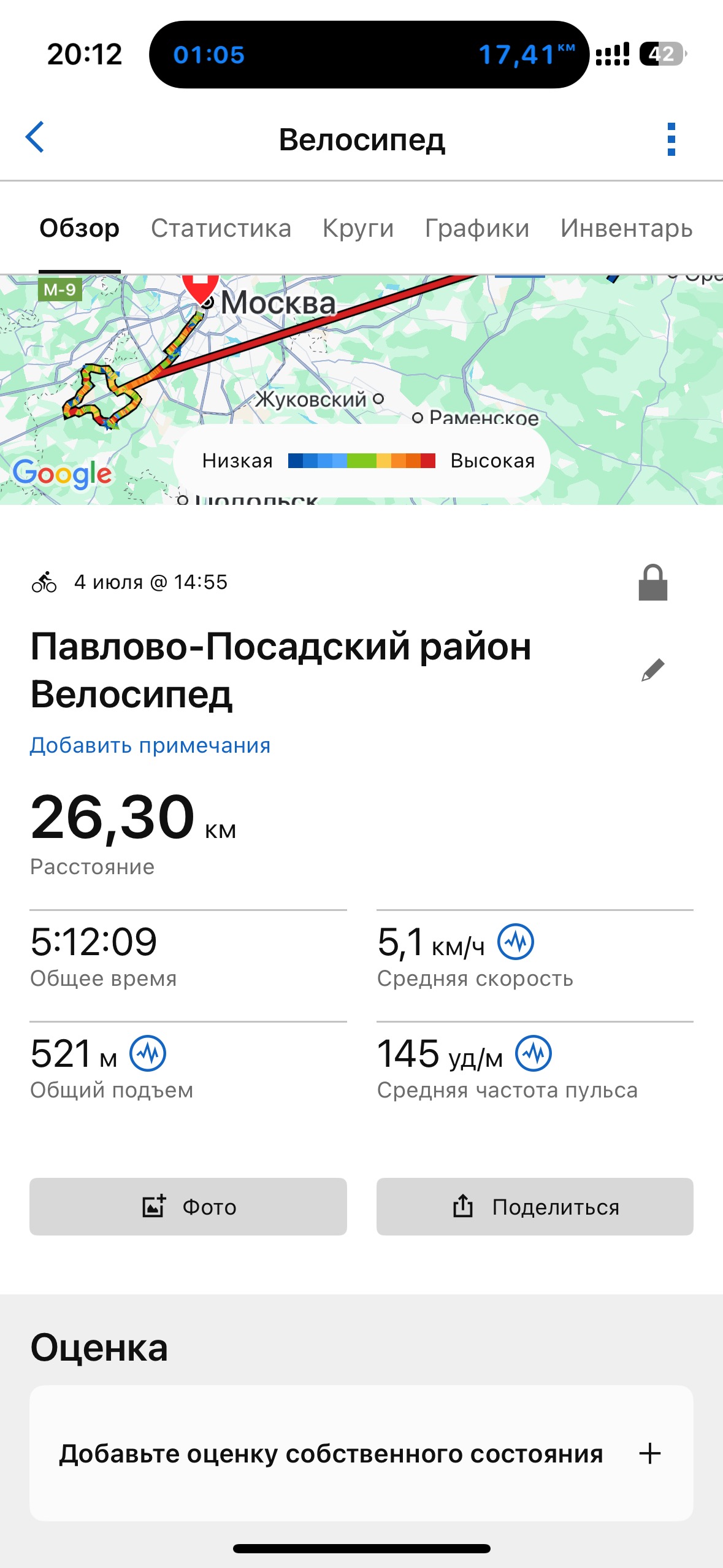
Task: Add a self-evaluation rating
Action: (649, 1453)
